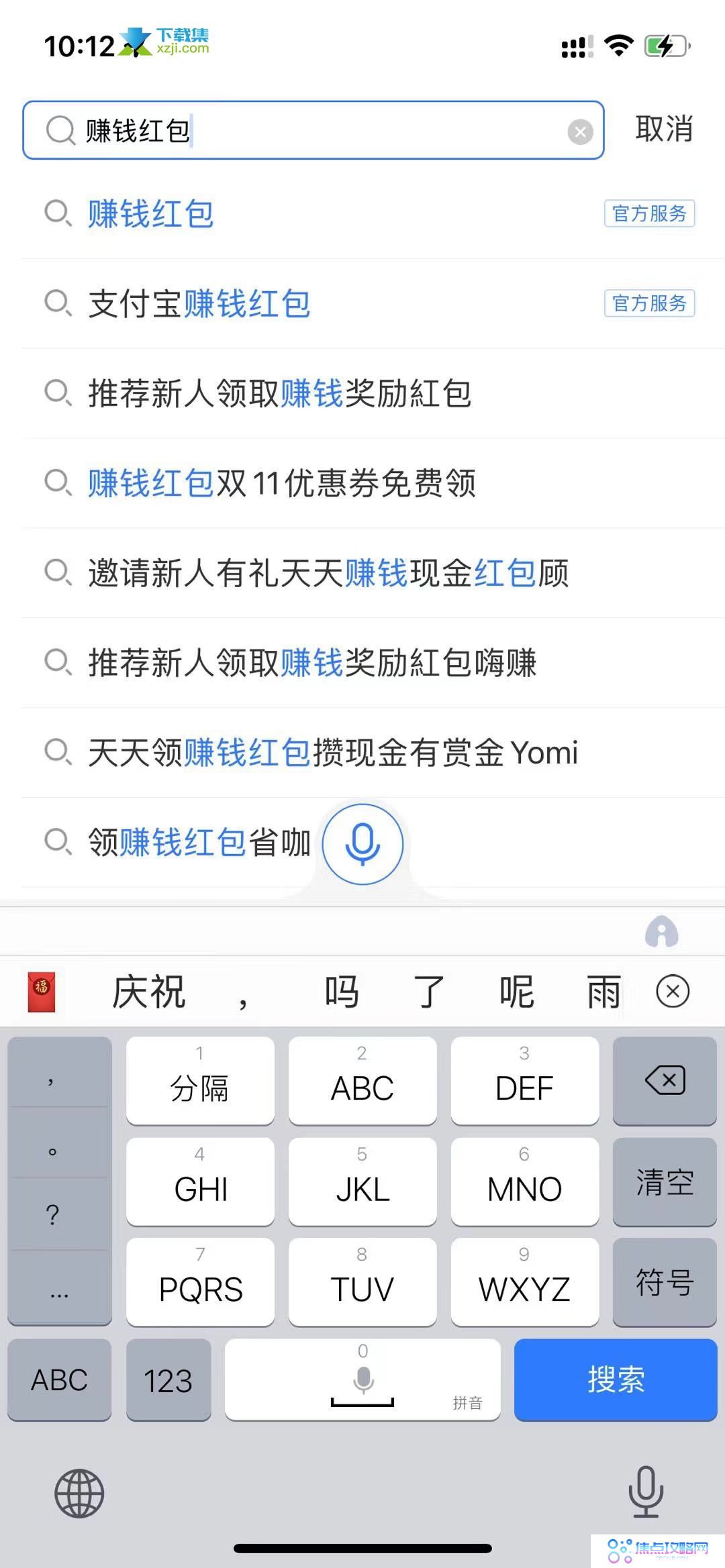The width and height of the screenshot is (725, 1568).
Task: Clear search text with the X icon
Action: coord(580,132)
